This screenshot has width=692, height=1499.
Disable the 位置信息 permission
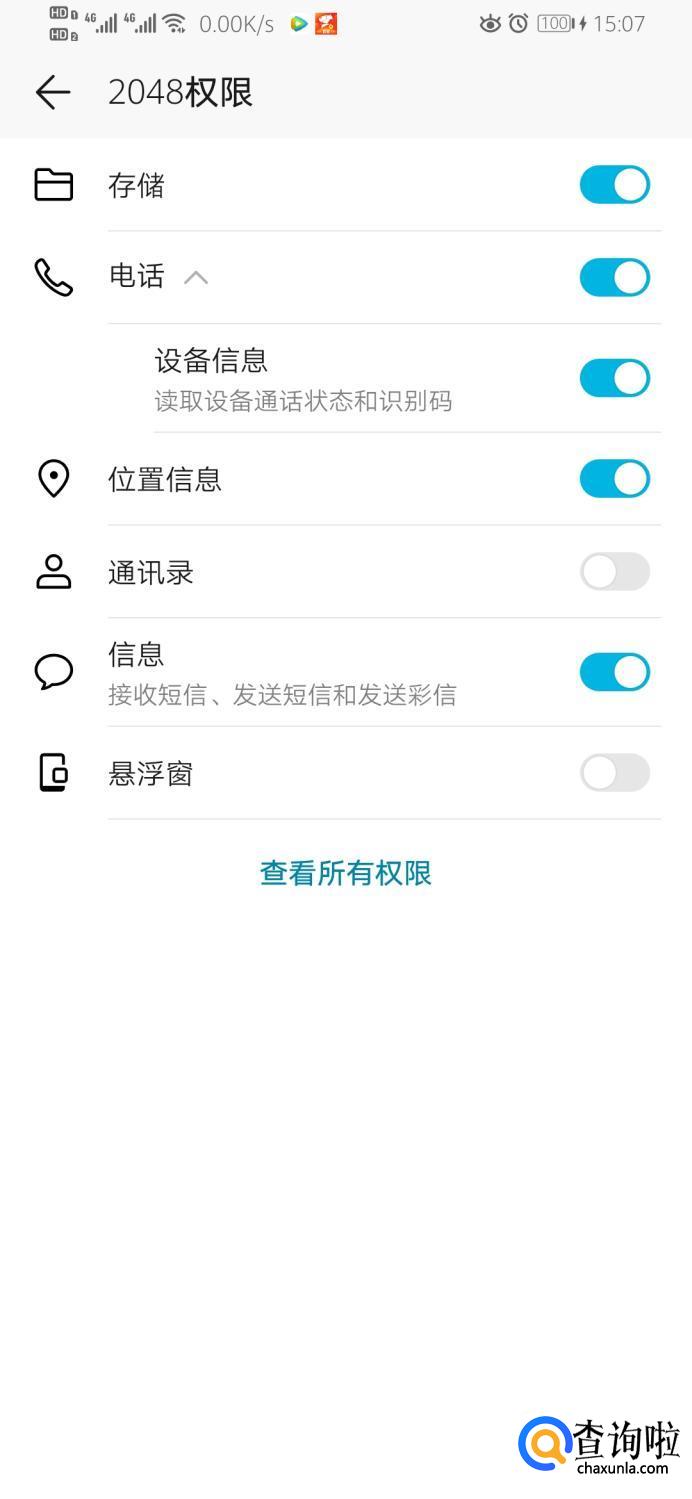coord(614,479)
